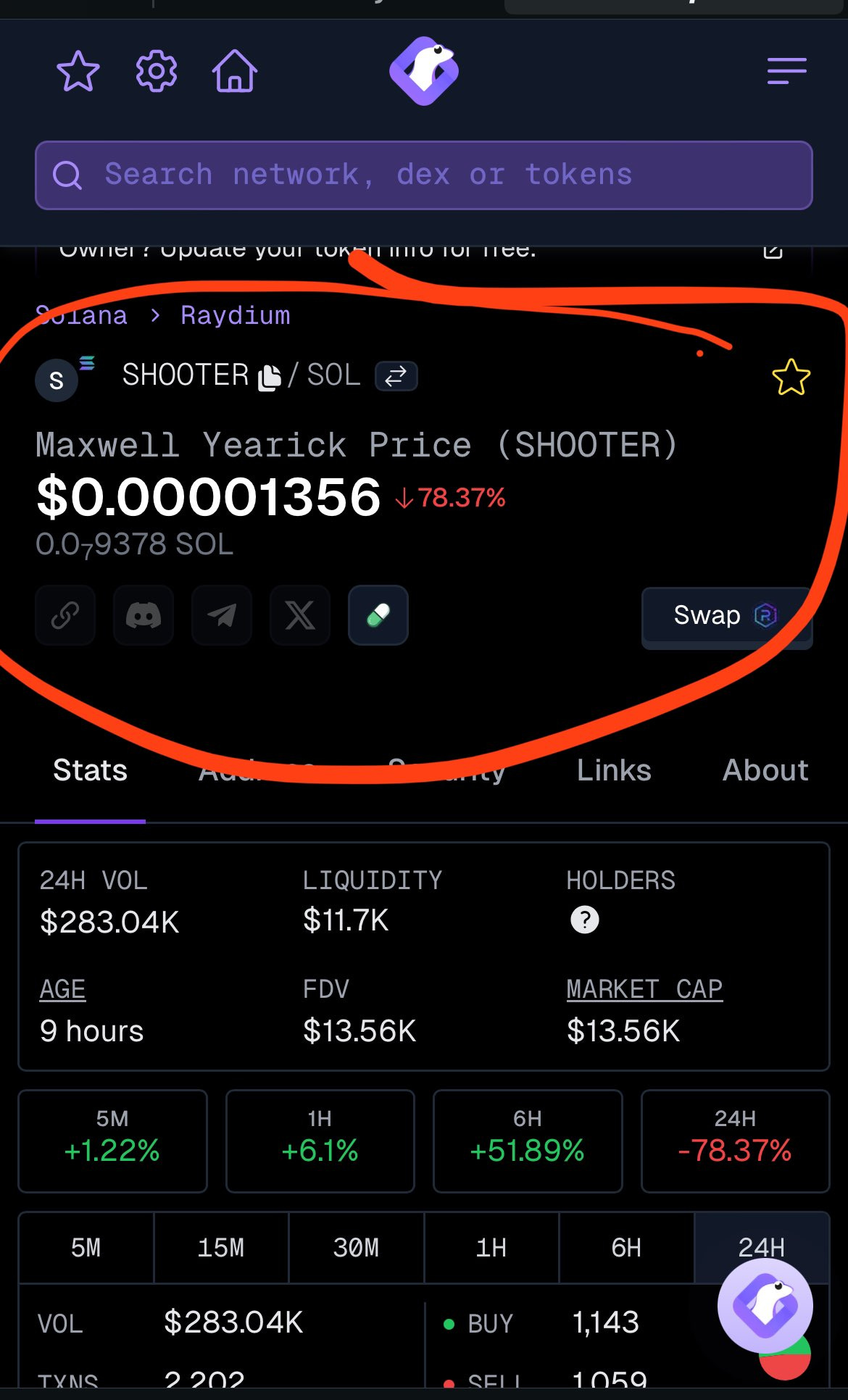
Task: Switch to the About tab
Action: tap(765, 770)
